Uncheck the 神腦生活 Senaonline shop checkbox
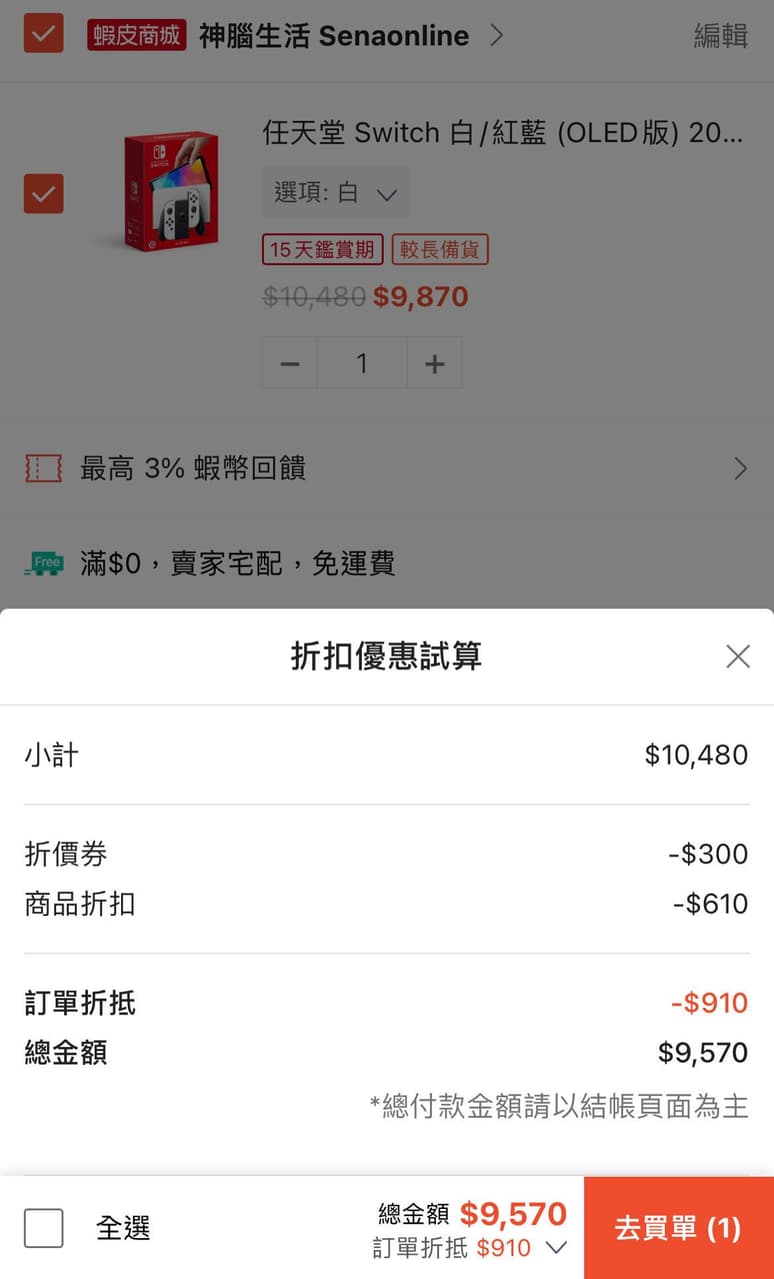This screenshot has height=1279, width=774. (44, 34)
